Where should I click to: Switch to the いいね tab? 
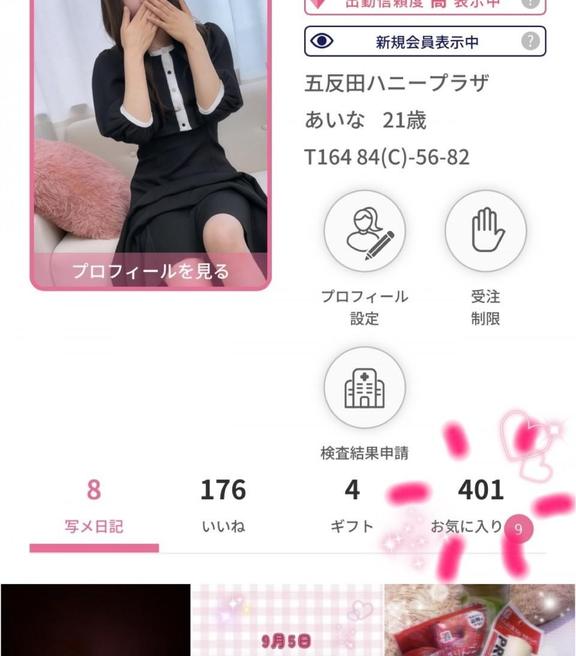(x=223, y=507)
